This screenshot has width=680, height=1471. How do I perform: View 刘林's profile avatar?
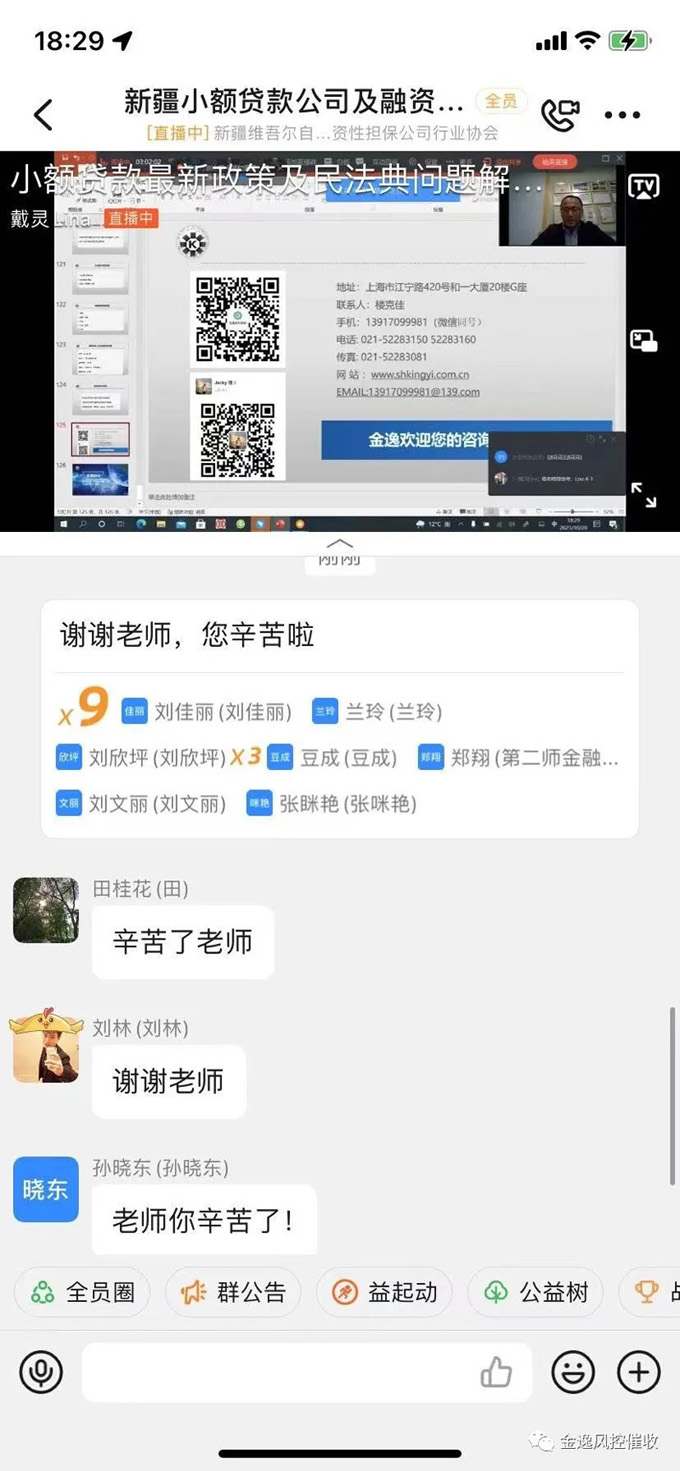pos(46,1048)
